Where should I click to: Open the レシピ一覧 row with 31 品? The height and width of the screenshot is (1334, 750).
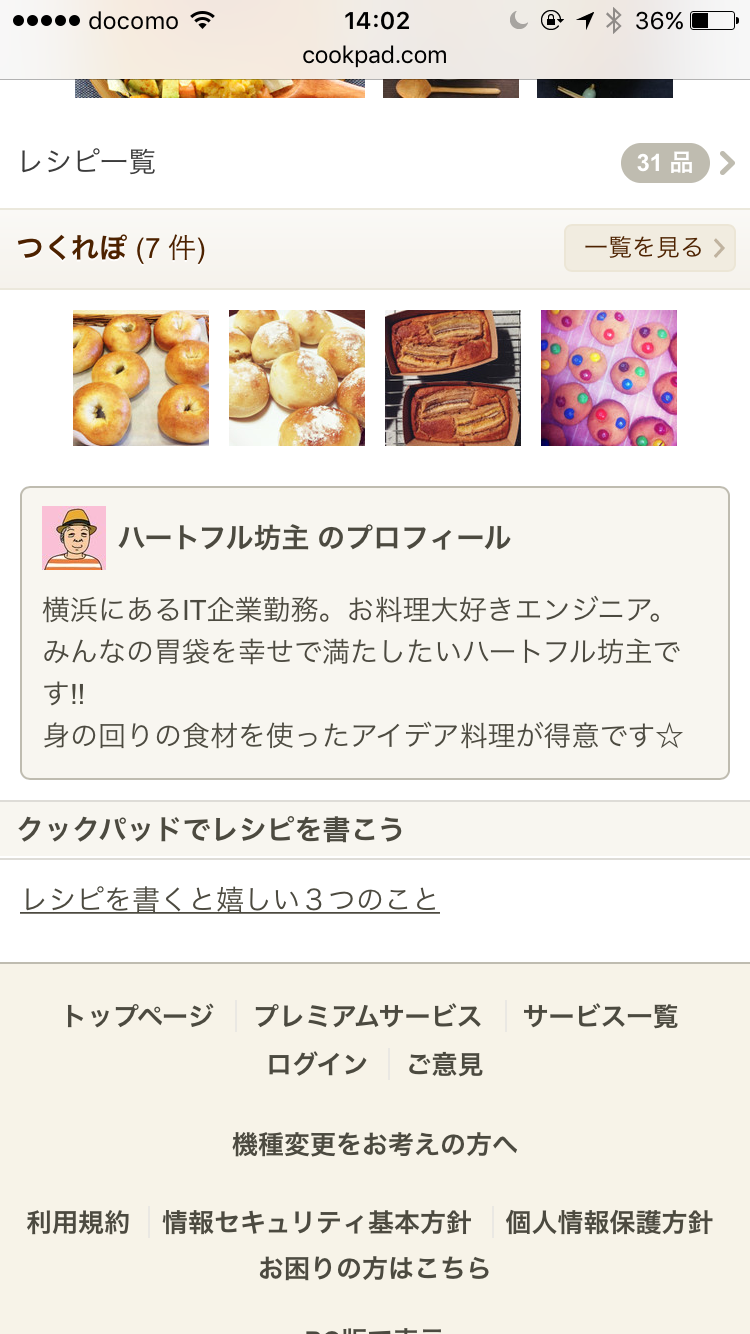tap(375, 162)
